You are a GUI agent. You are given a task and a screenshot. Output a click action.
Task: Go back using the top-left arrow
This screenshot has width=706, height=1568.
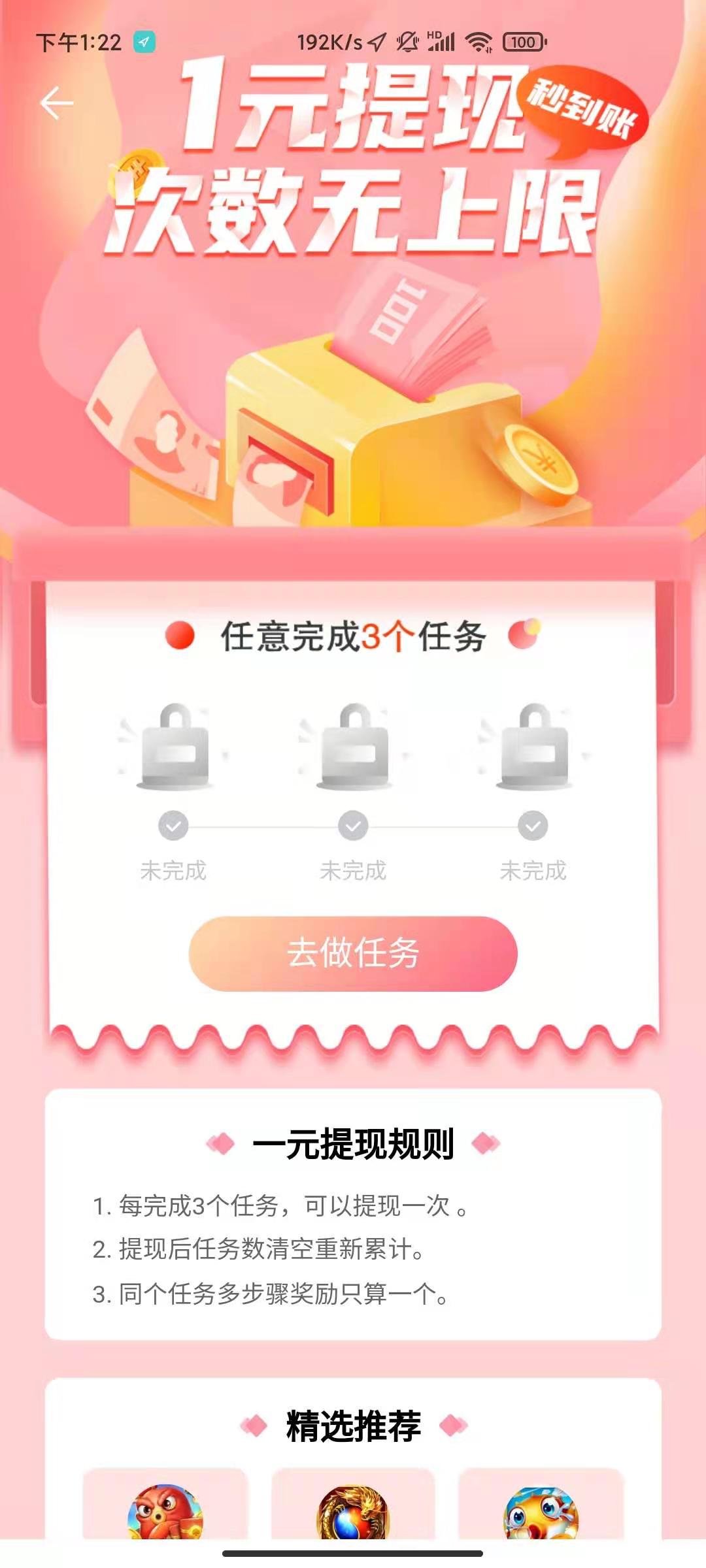coord(57,103)
